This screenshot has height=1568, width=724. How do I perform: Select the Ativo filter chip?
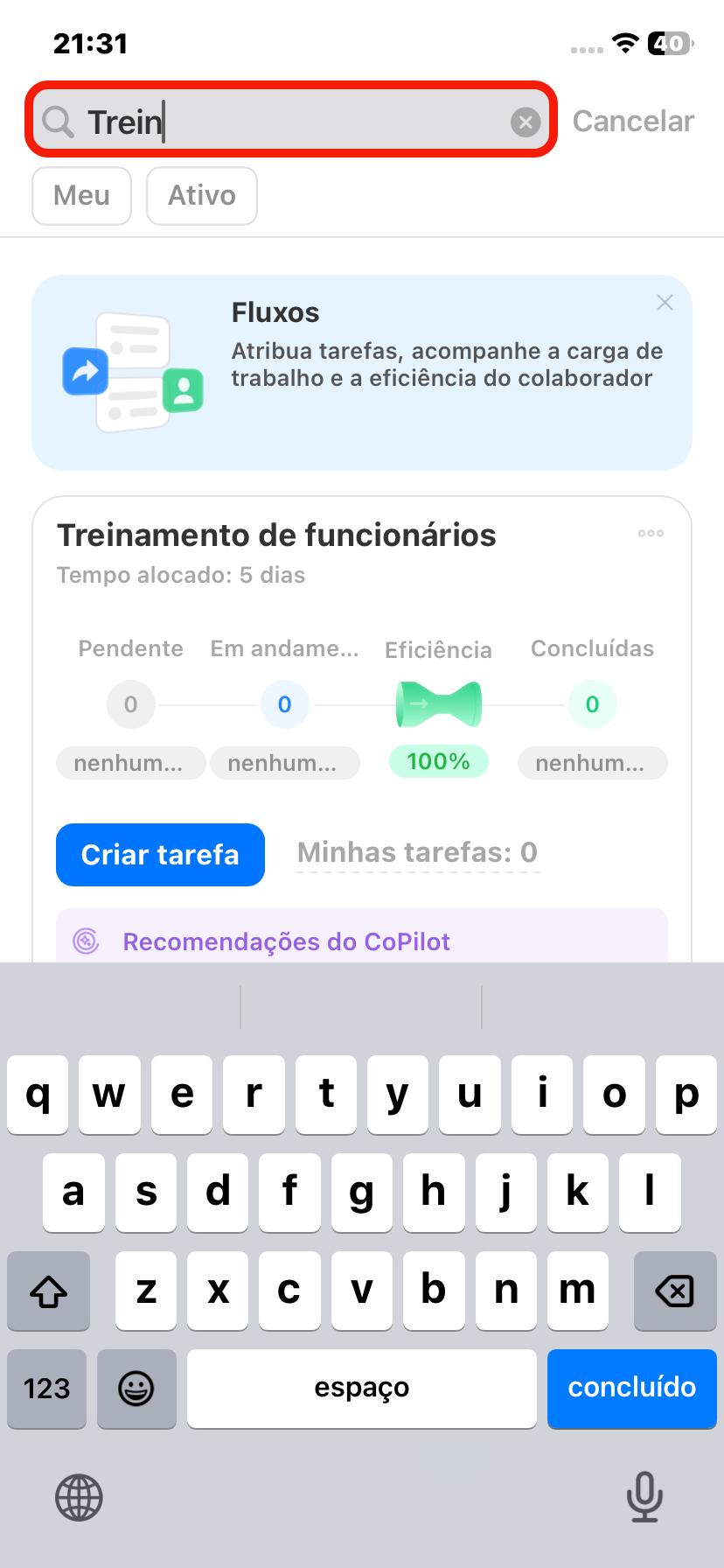(x=202, y=195)
